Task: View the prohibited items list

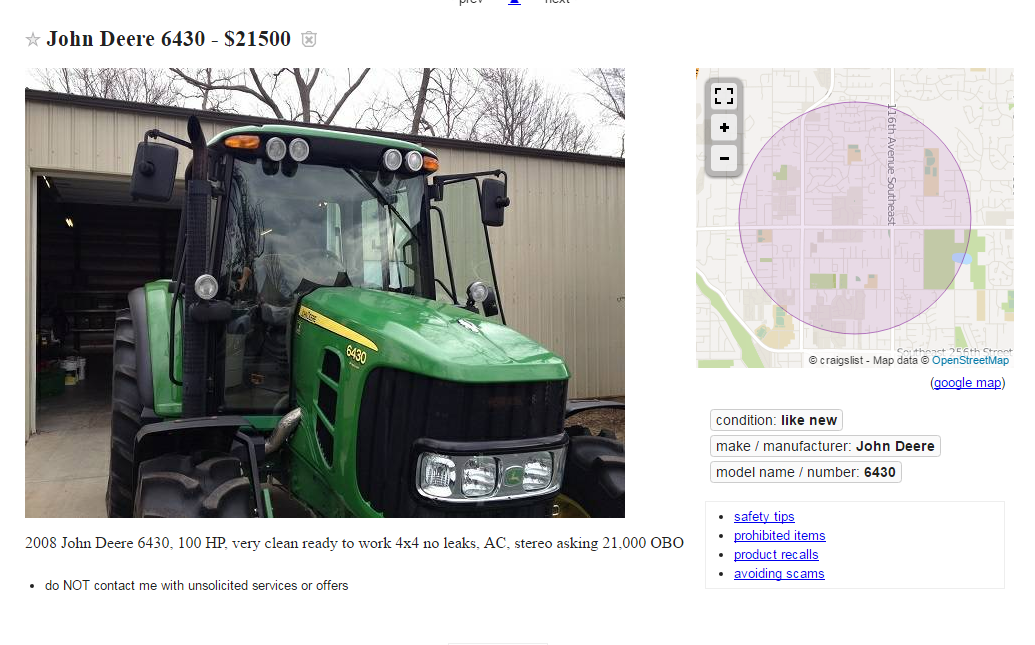Action: click(x=779, y=536)
